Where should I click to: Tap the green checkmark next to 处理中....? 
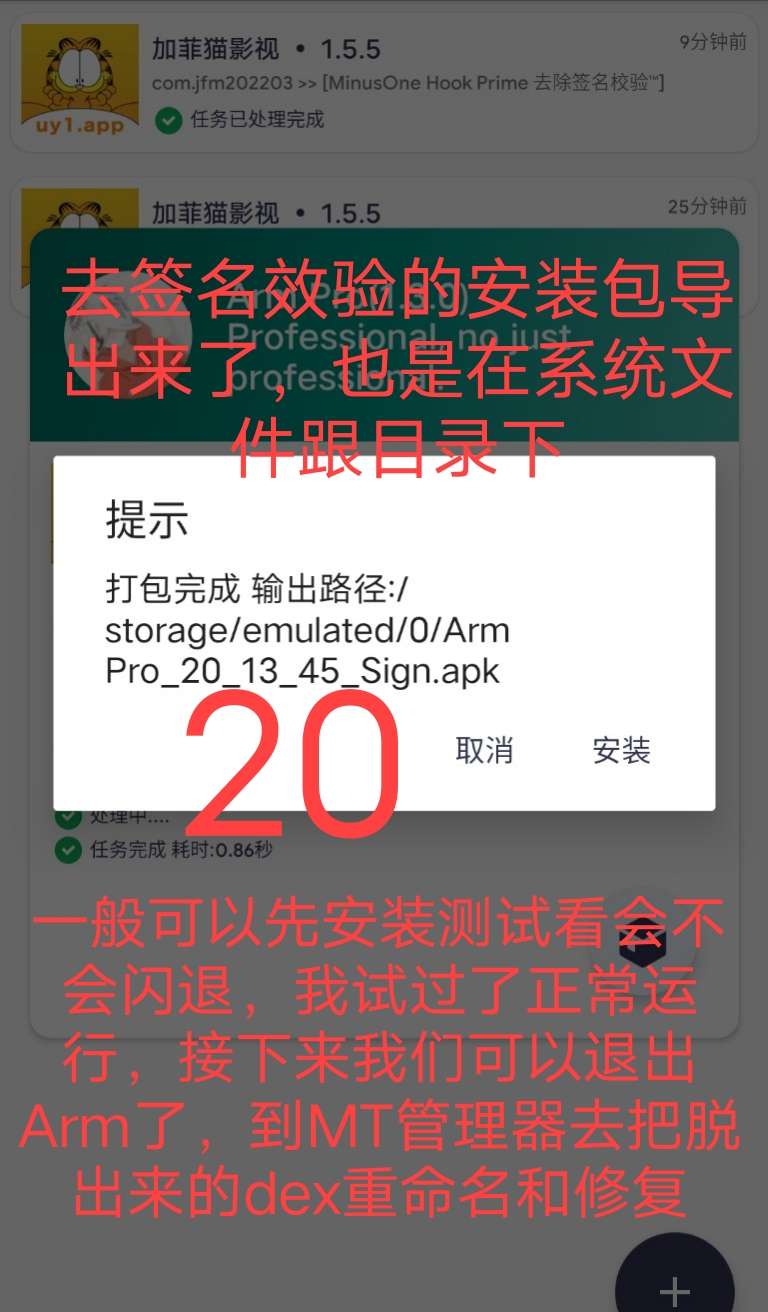tap(67, 817)
